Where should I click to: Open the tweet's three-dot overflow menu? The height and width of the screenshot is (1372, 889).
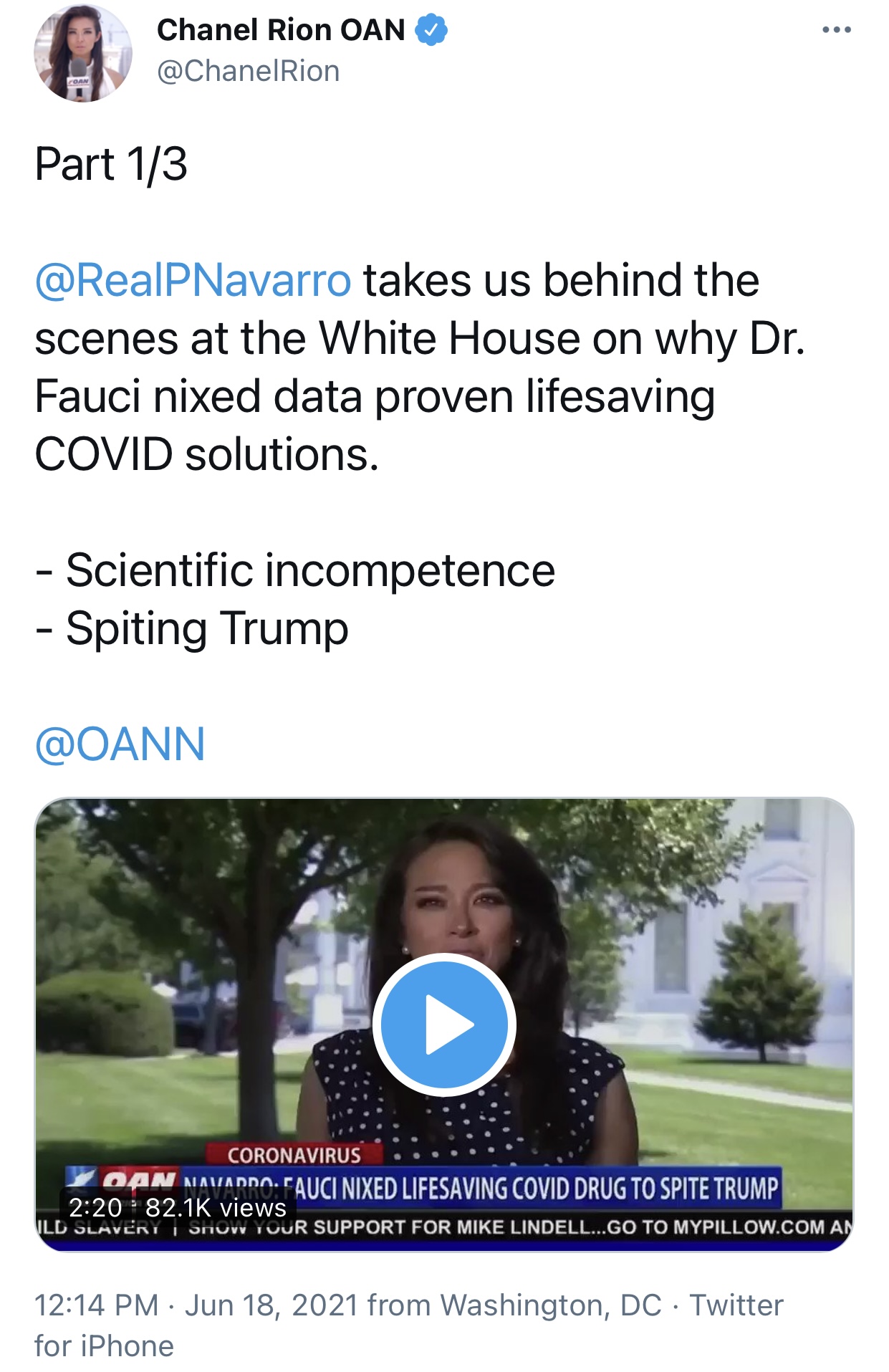click(x=836, y=30)
